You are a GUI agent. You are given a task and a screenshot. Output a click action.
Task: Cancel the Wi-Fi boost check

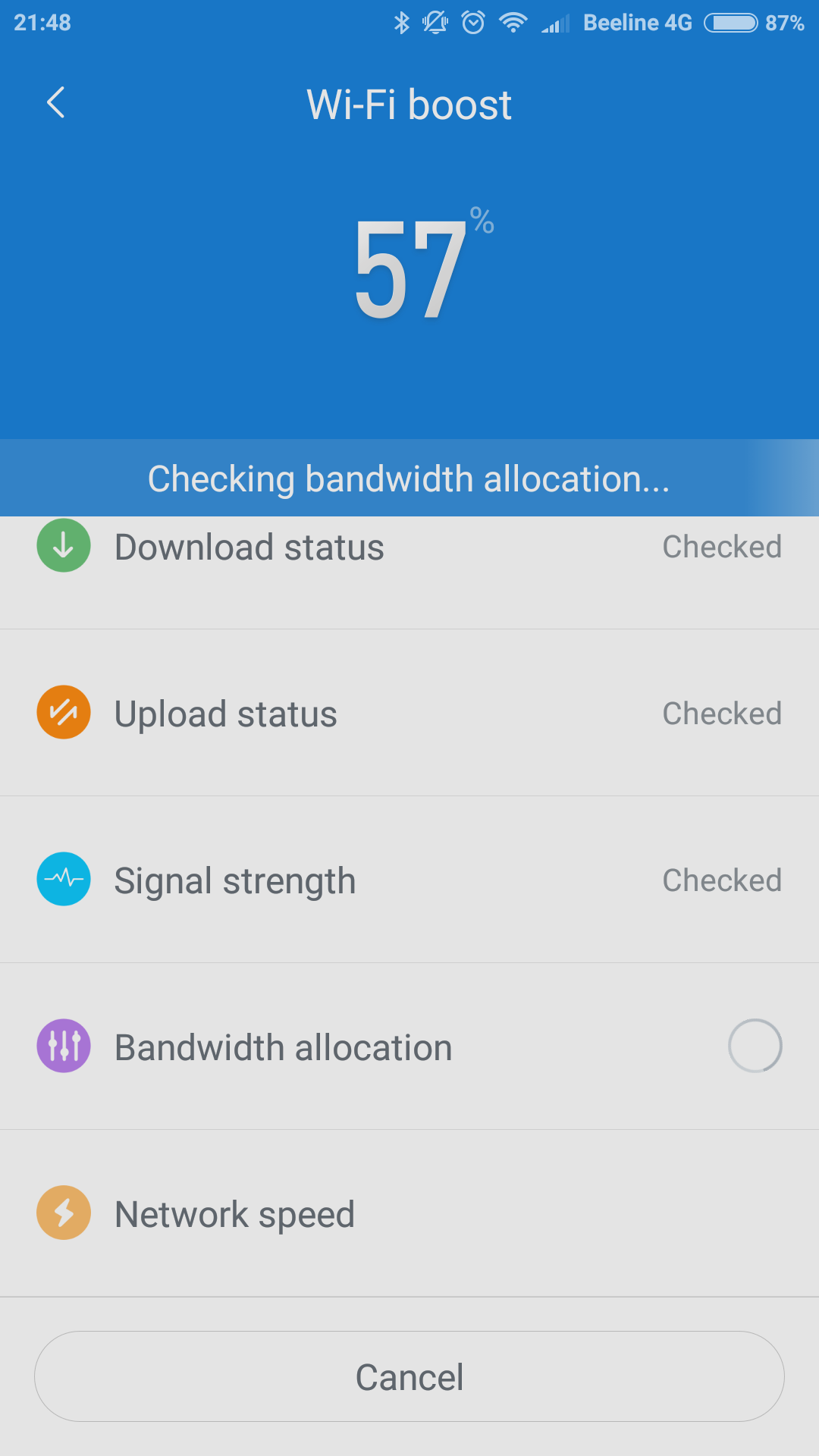coord(409,1376)
